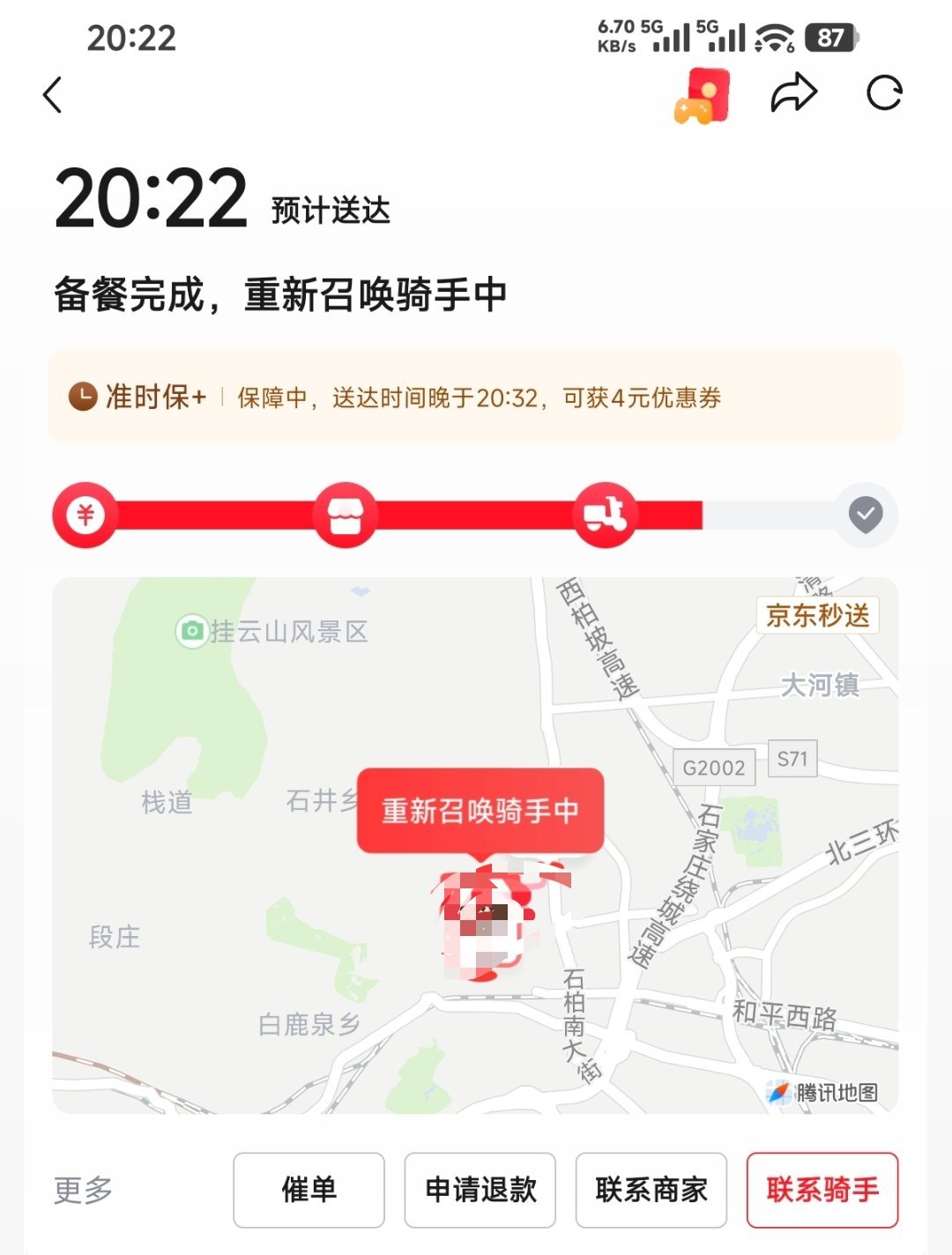Contact the merchant via 联系商家

coord(651,1189)
